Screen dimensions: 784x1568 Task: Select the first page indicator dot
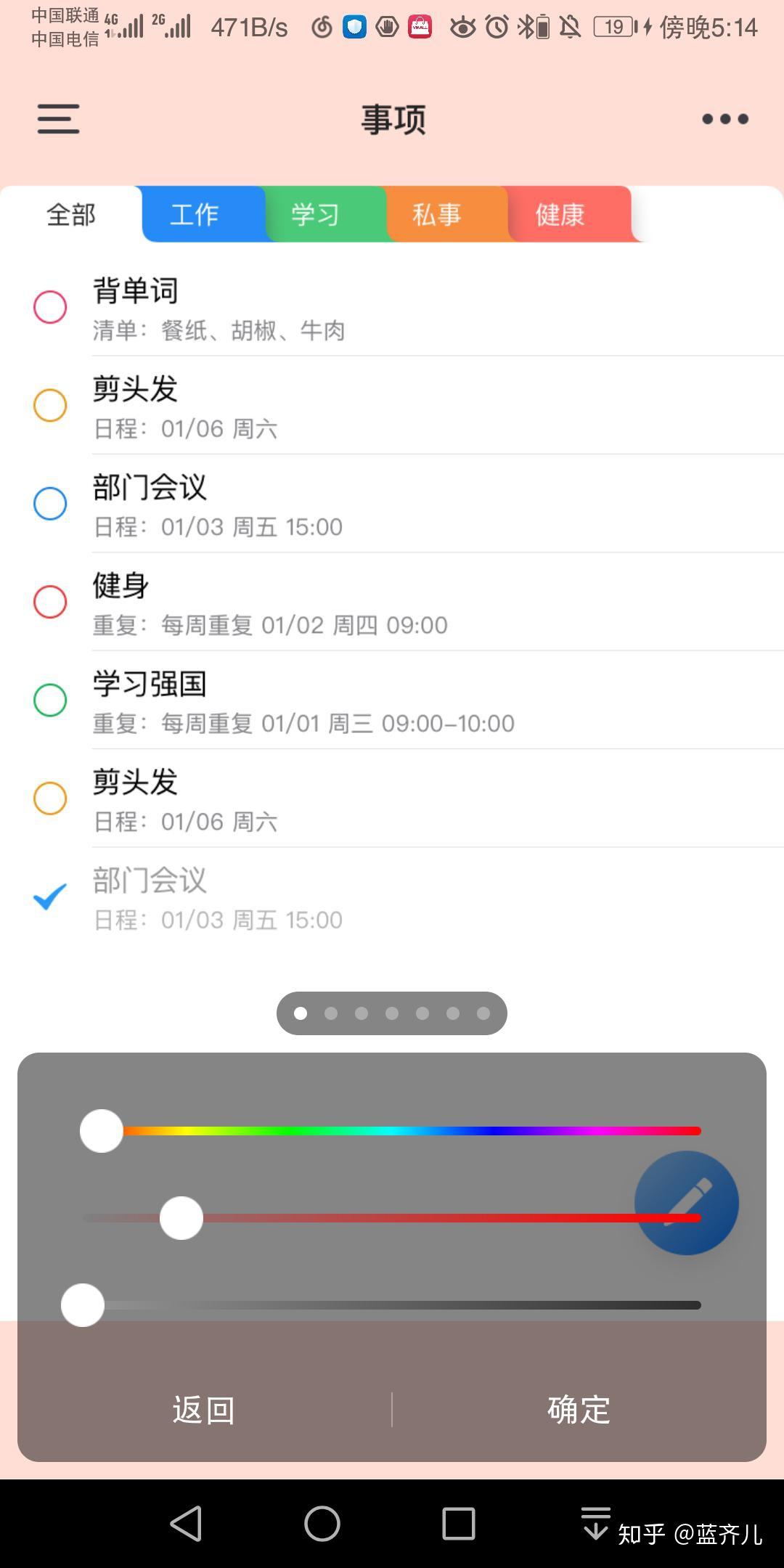[x=300, y=1013]
